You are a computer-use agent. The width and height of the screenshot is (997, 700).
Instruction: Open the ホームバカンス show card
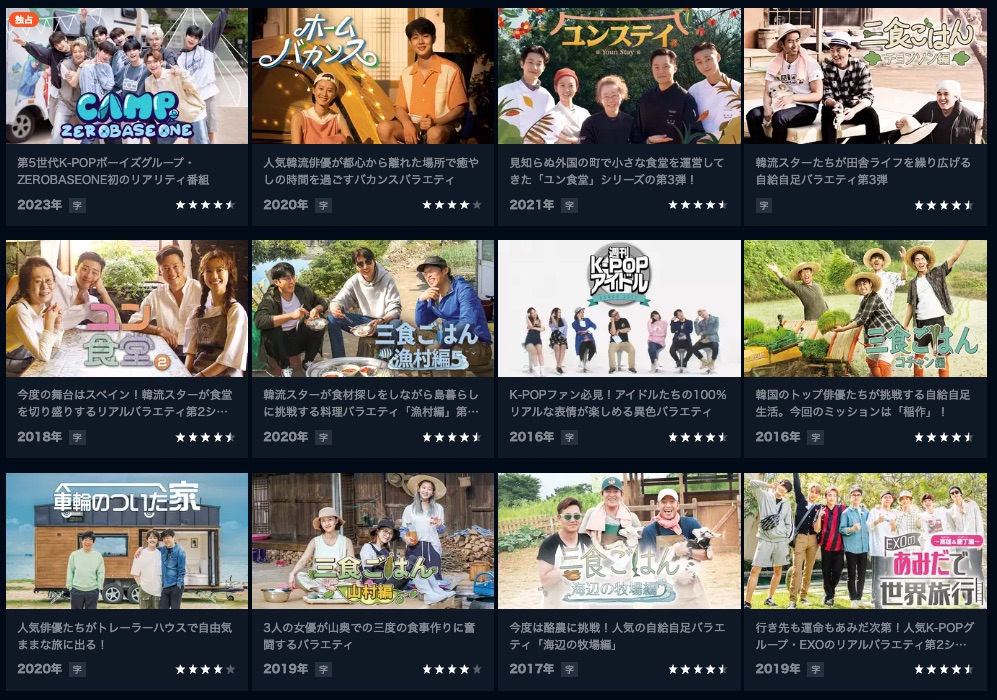click(373, 77)
